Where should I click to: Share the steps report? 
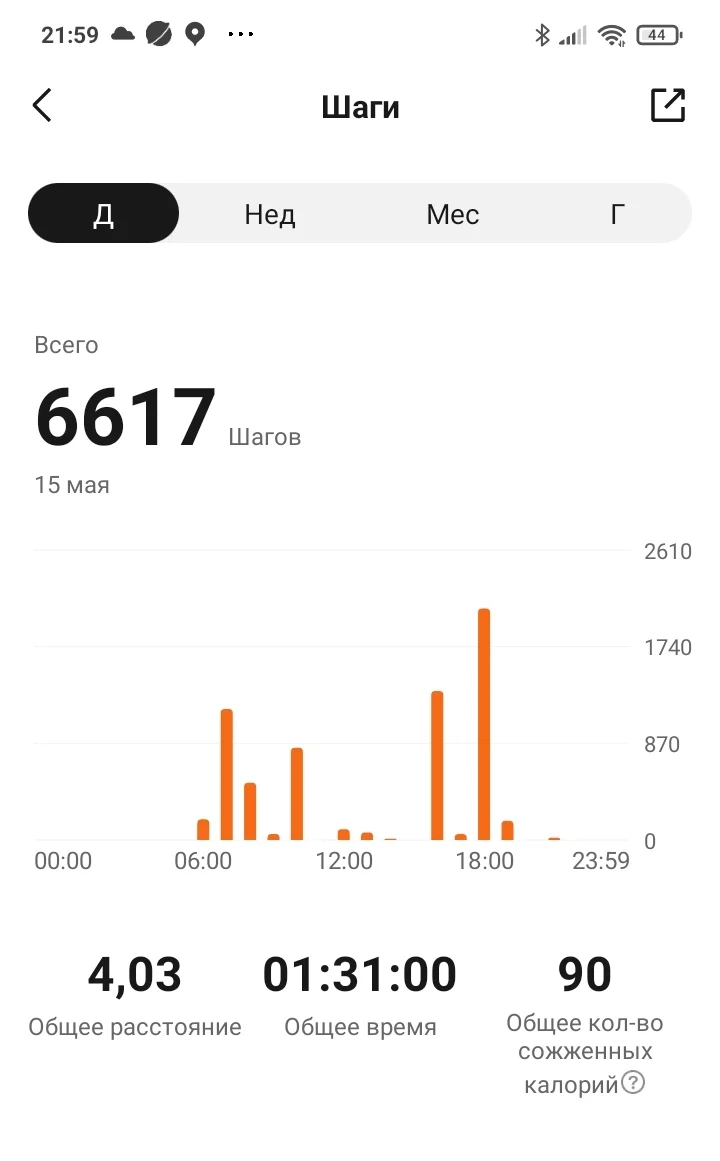(667, 105)
